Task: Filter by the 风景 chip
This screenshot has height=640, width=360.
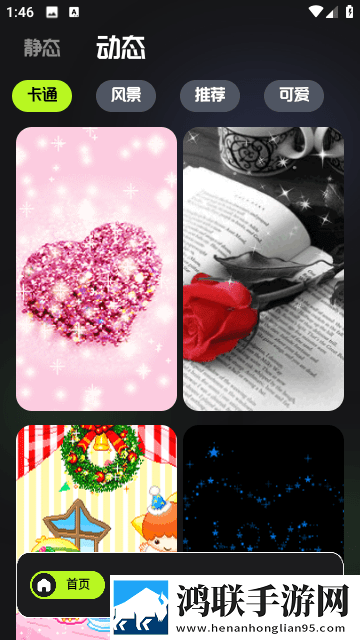Action: [126, 96]
